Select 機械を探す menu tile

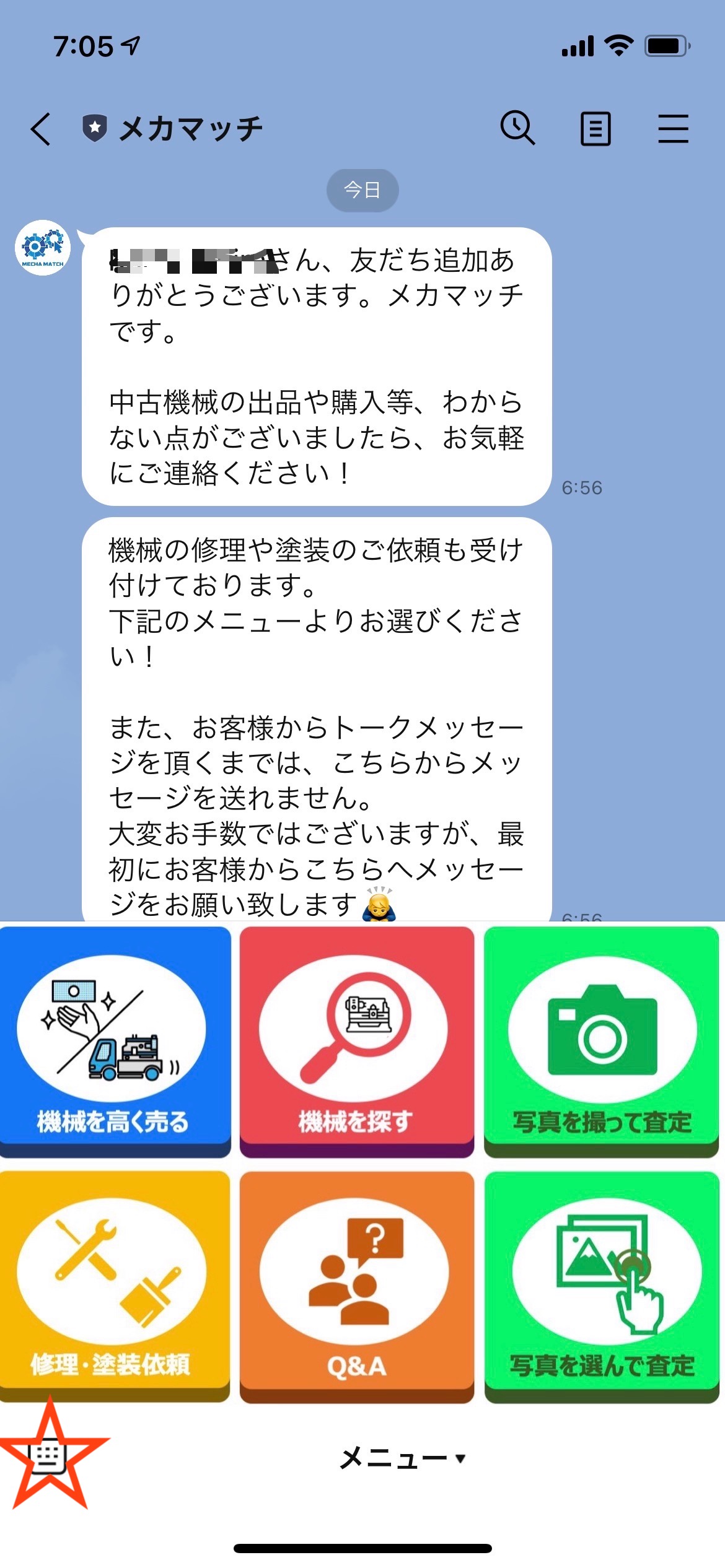click(356, 1040)
